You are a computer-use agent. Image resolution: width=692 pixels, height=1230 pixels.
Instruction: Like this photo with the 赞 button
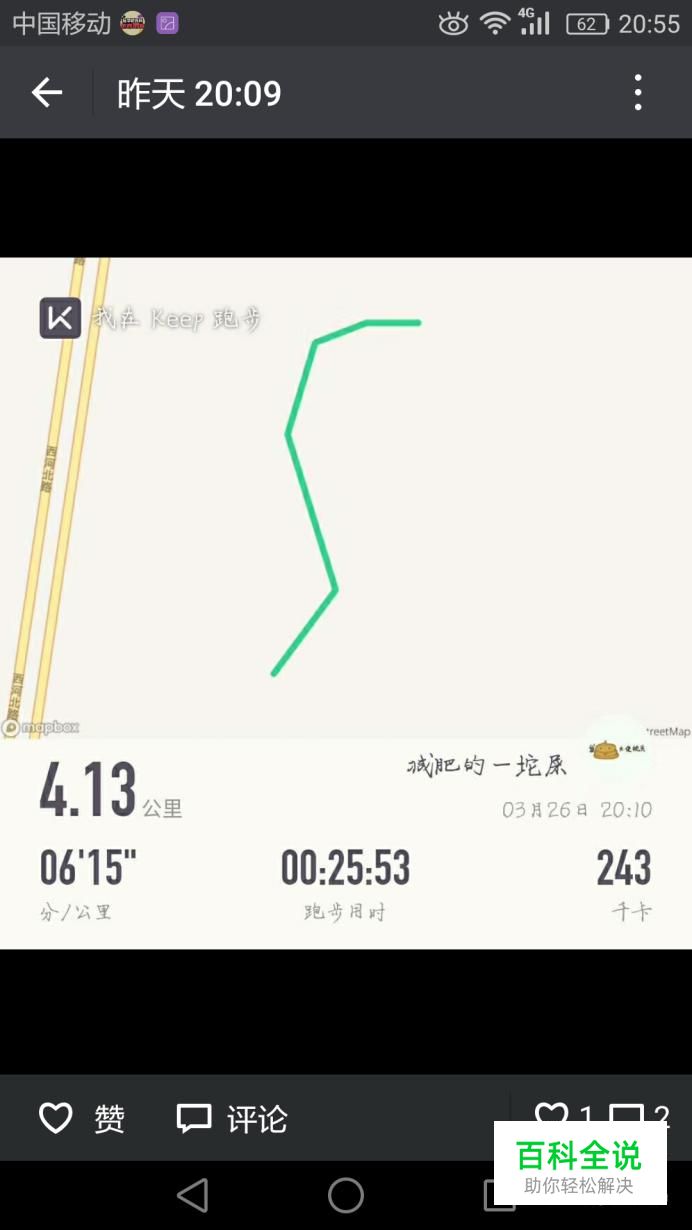[83, 1118]
